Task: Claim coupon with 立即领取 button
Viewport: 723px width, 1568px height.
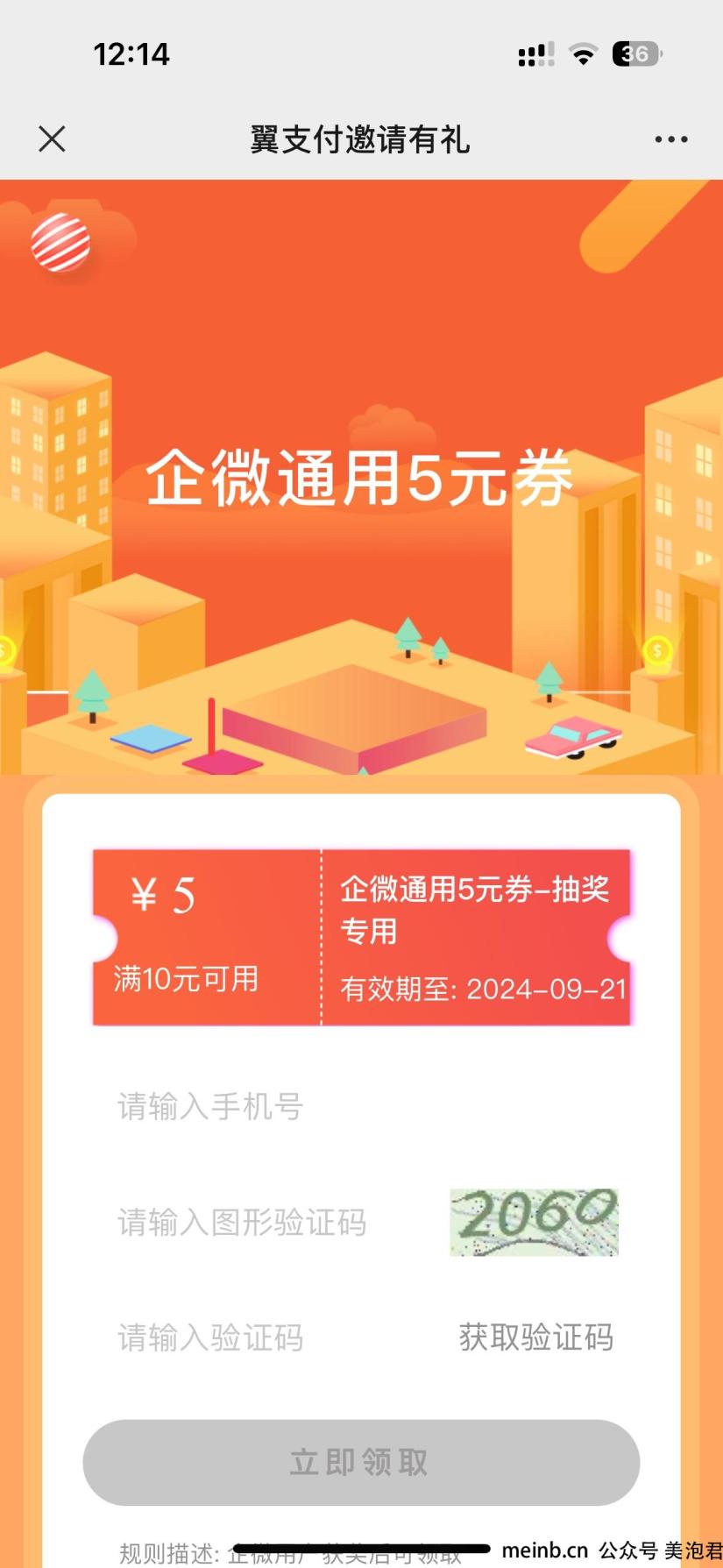Action: (361, 1462)
